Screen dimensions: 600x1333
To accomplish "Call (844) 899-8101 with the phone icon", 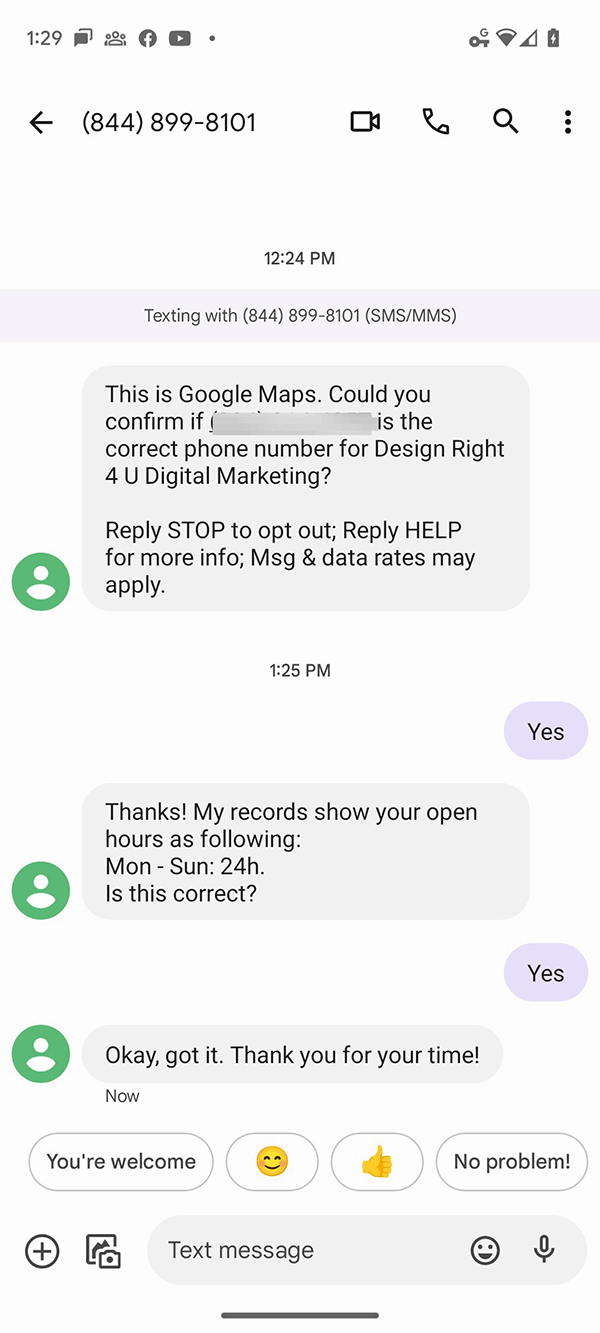I will pos(436,122).
